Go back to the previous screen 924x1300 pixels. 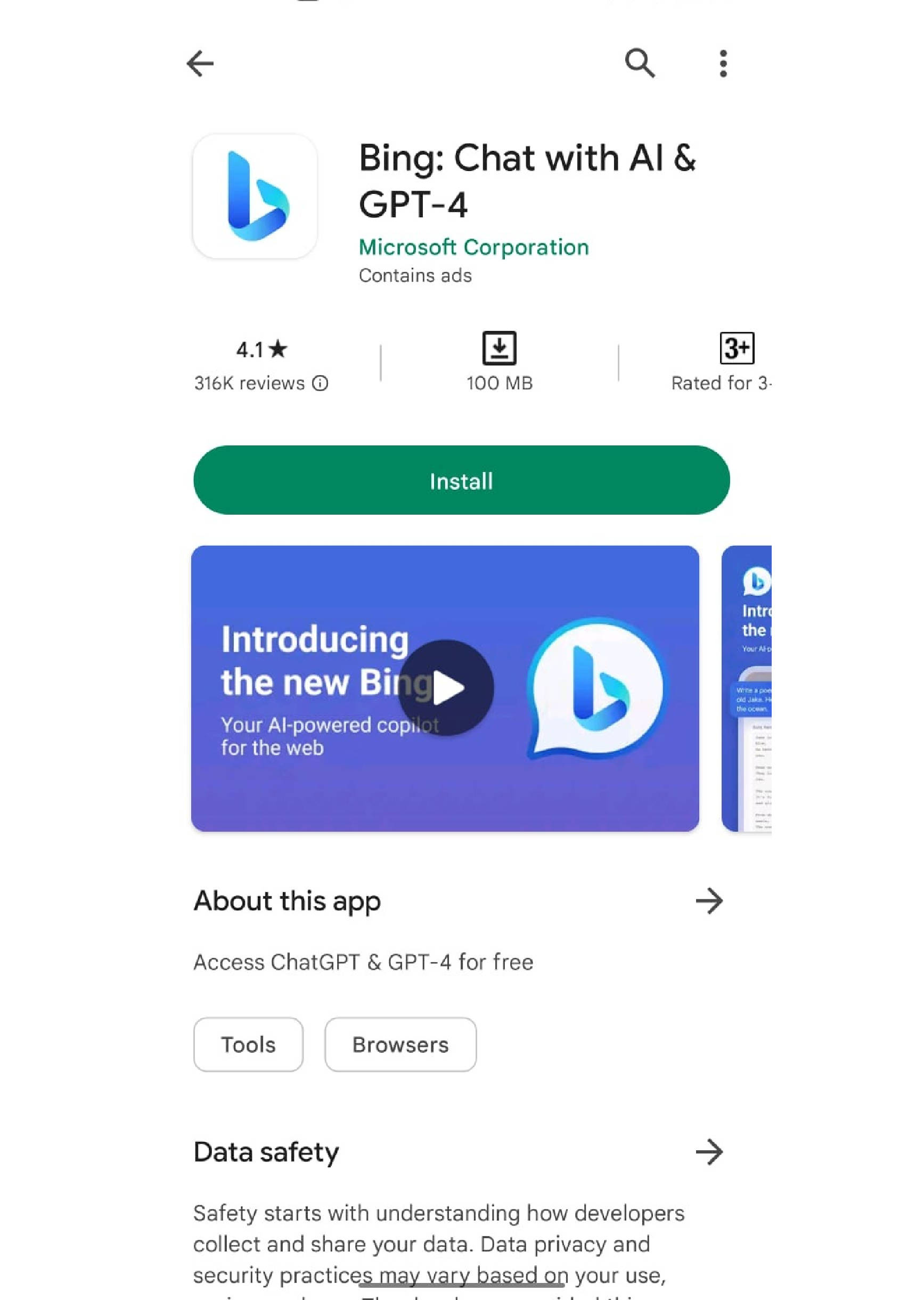(200, 63)
